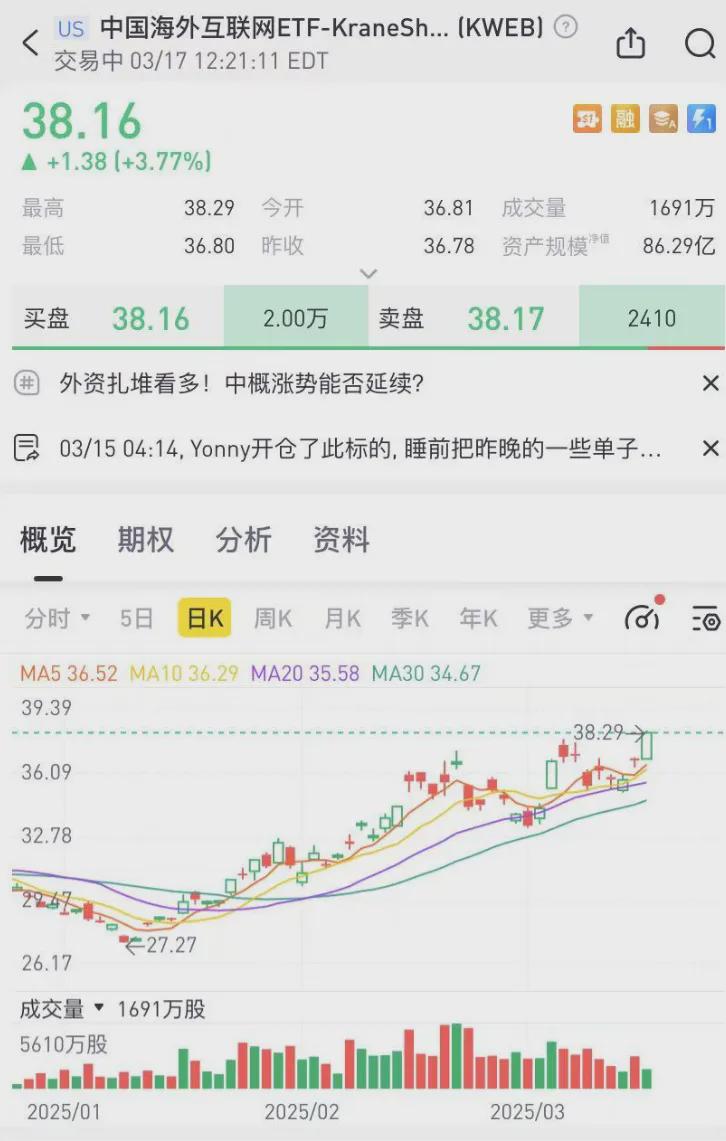Open the 成交量 indicator dropdown

coord(62,1009)
